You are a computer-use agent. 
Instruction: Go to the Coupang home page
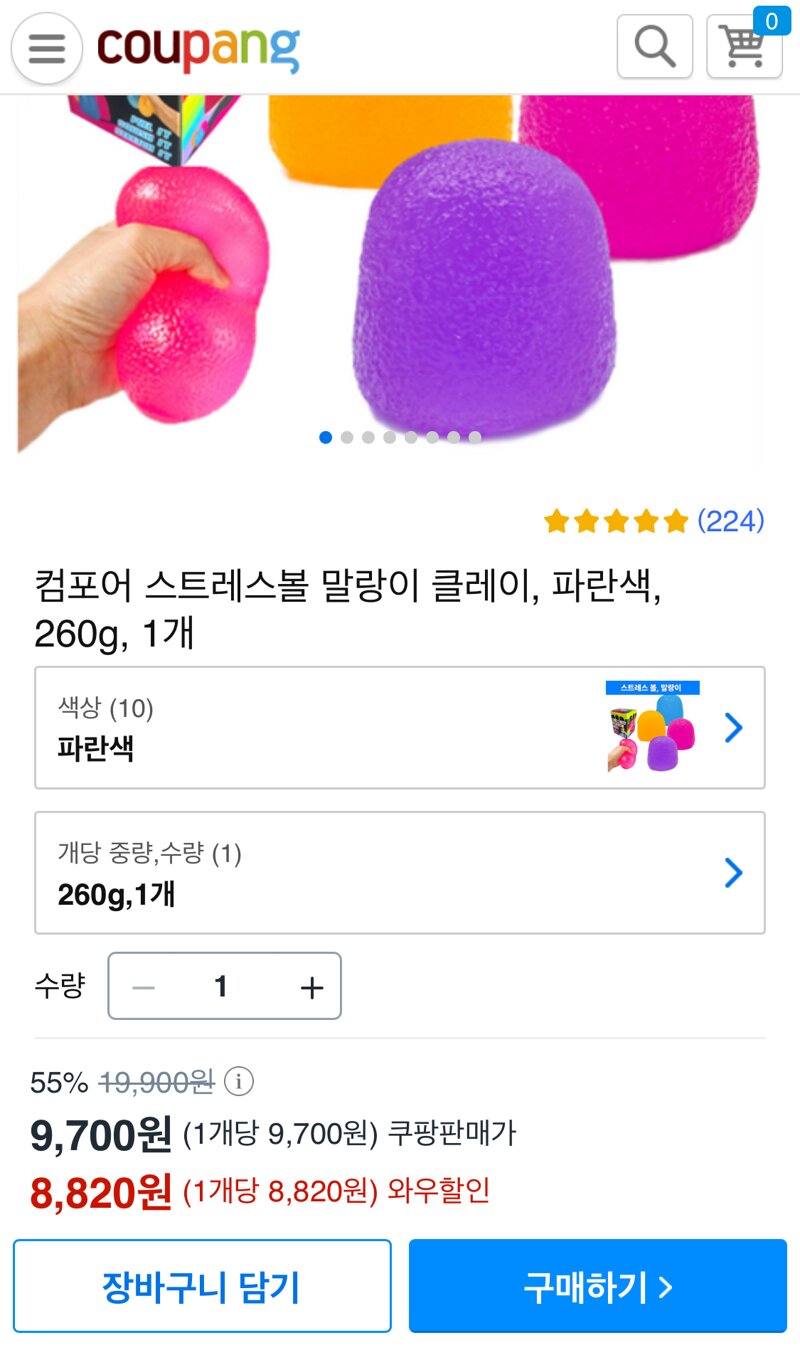(198, 48)
